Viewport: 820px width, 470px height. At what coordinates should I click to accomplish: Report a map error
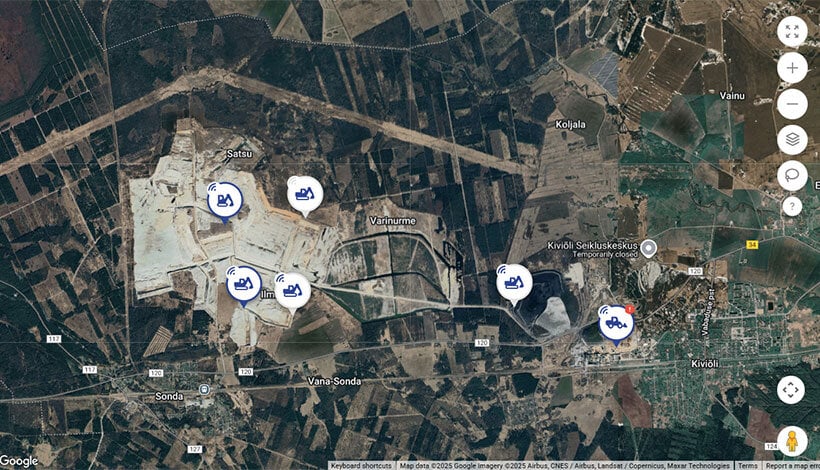(792, 465)
